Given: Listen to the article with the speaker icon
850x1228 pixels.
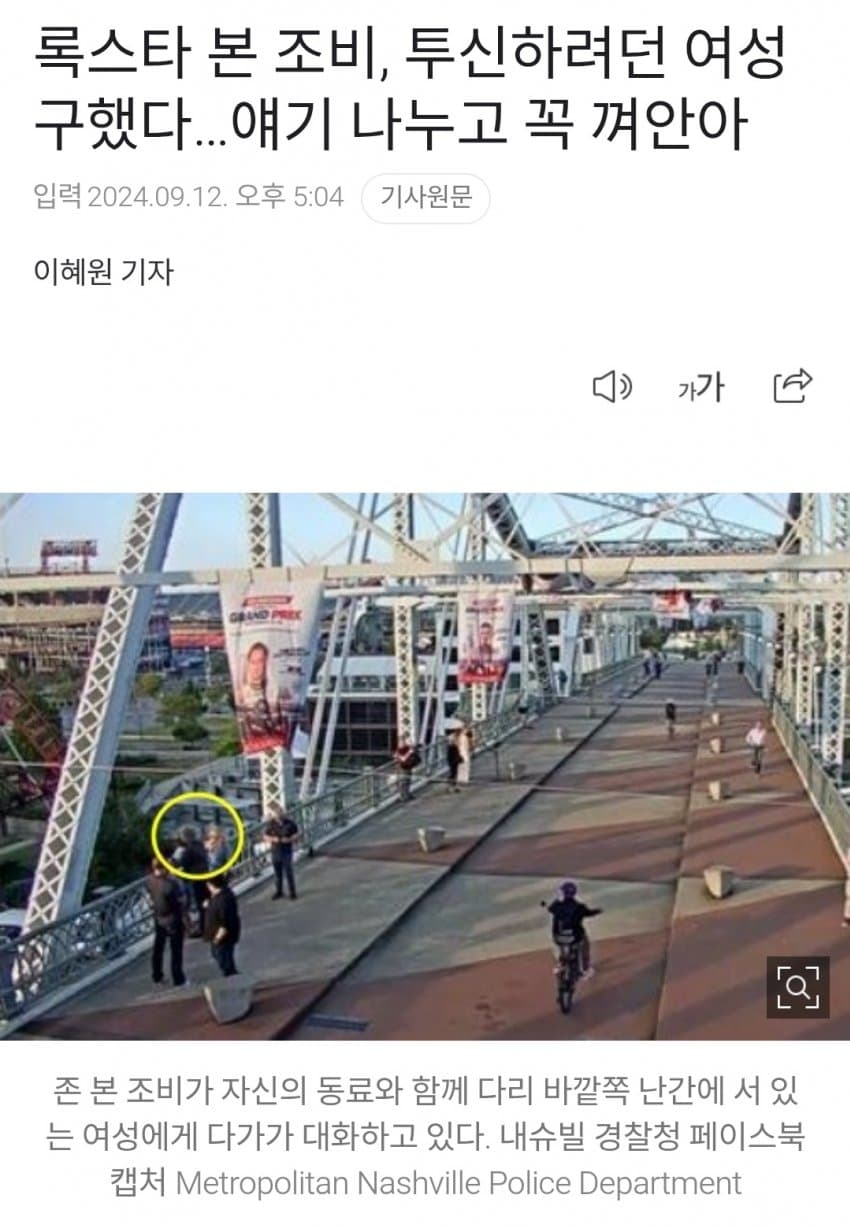Looking at the screenshot, I should (x=612, y=386).
